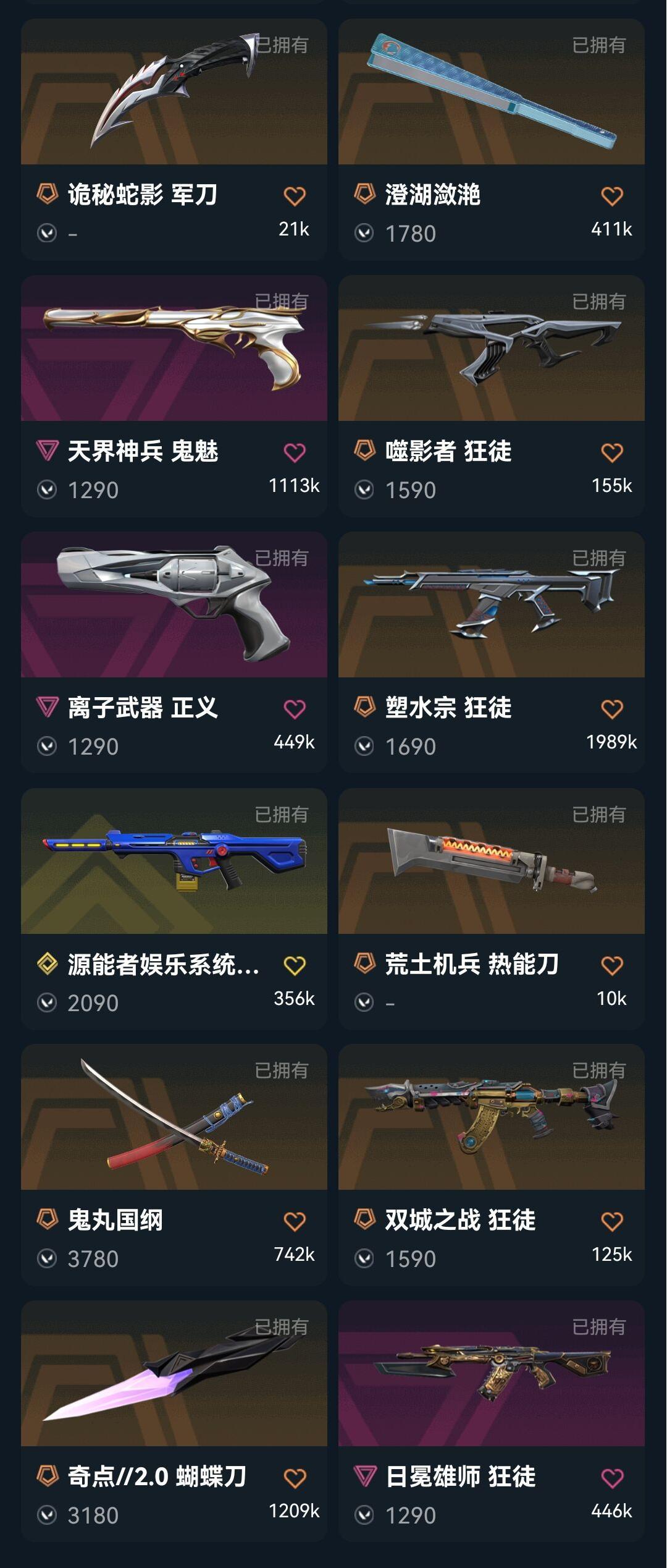
Task: Open the 诡秘蛇影 军刀 skin card
Action: (174, 93)
